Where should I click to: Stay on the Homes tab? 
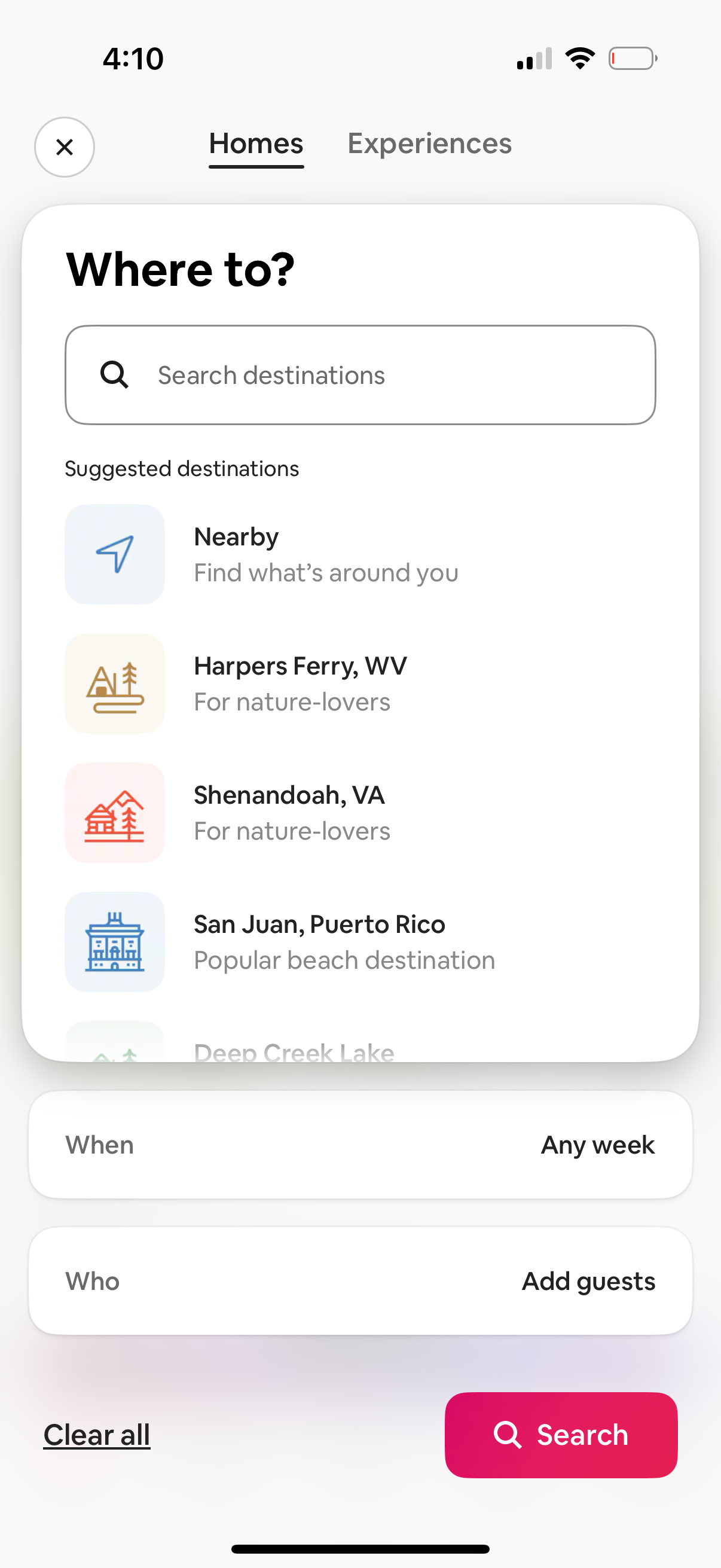(x=255, y=144)
